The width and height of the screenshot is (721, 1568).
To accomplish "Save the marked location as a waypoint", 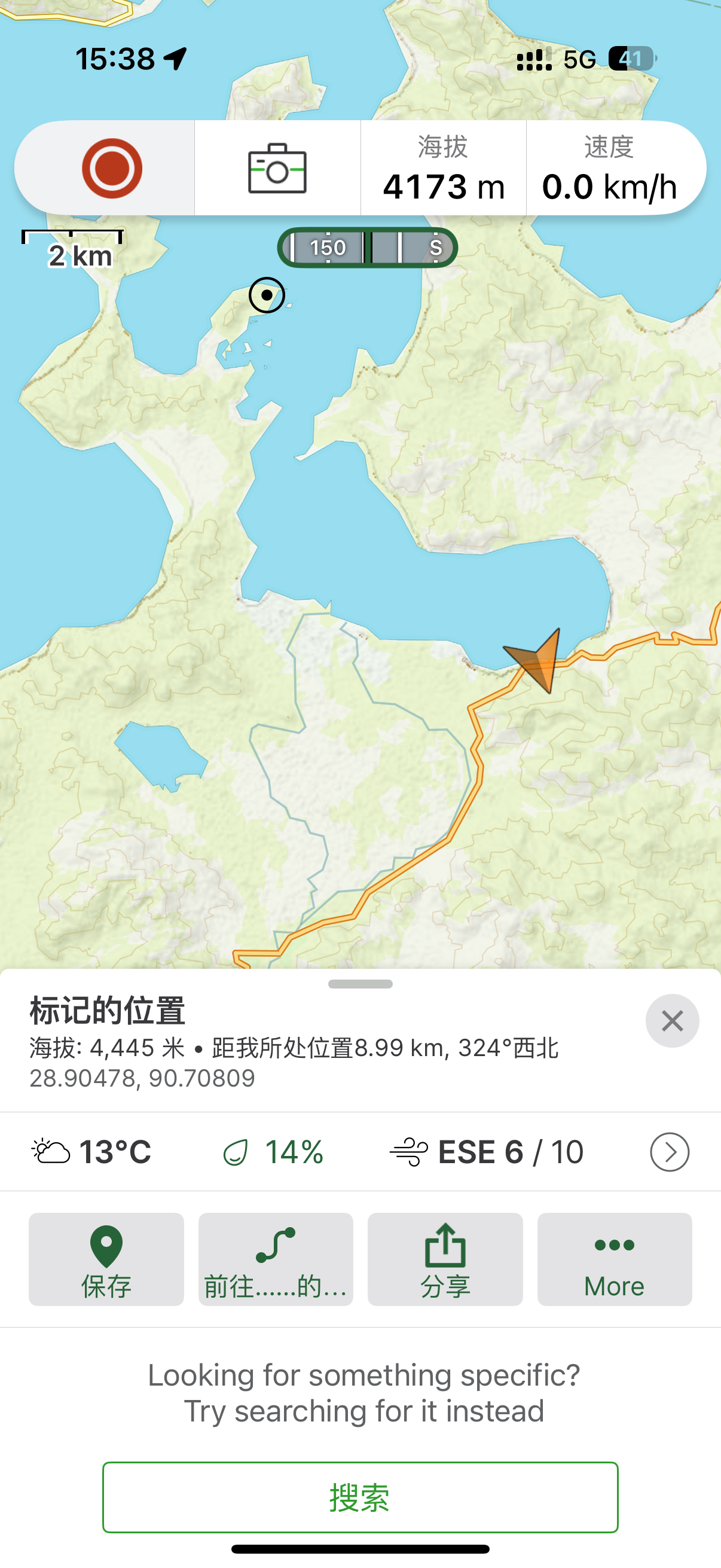I will click(x=106, y=1259).
